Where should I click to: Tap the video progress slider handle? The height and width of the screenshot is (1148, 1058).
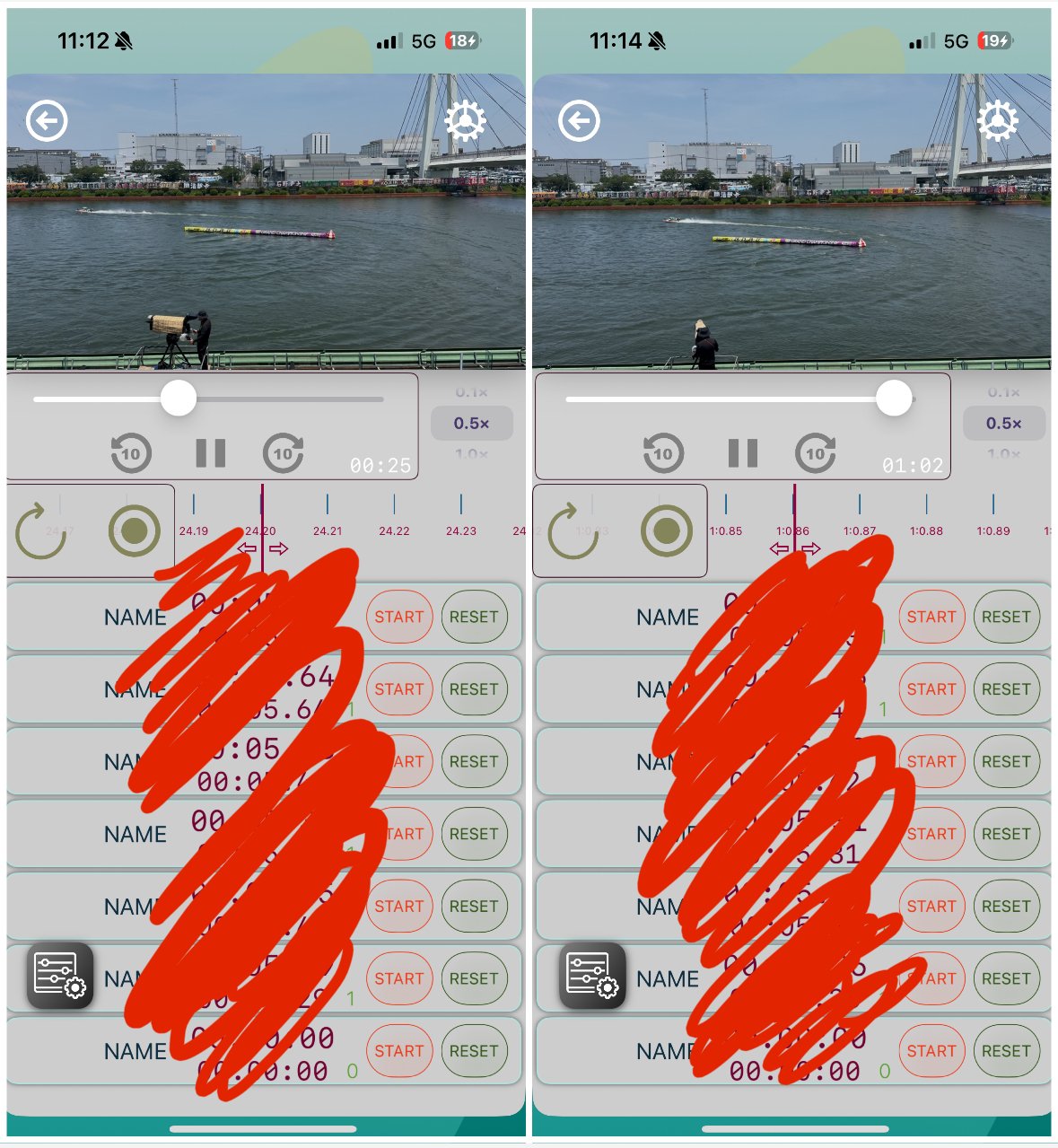180,399
